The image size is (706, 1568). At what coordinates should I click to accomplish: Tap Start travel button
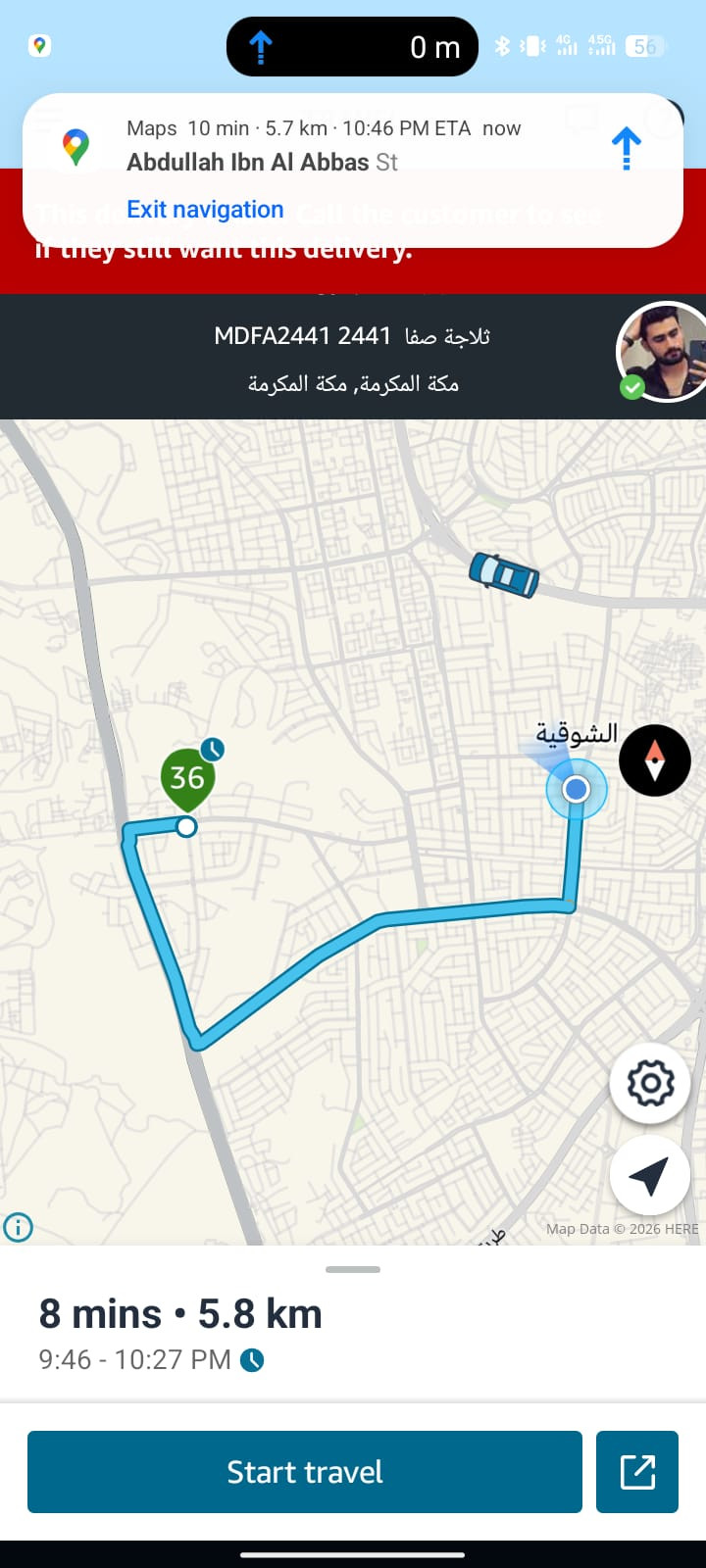304,1471
